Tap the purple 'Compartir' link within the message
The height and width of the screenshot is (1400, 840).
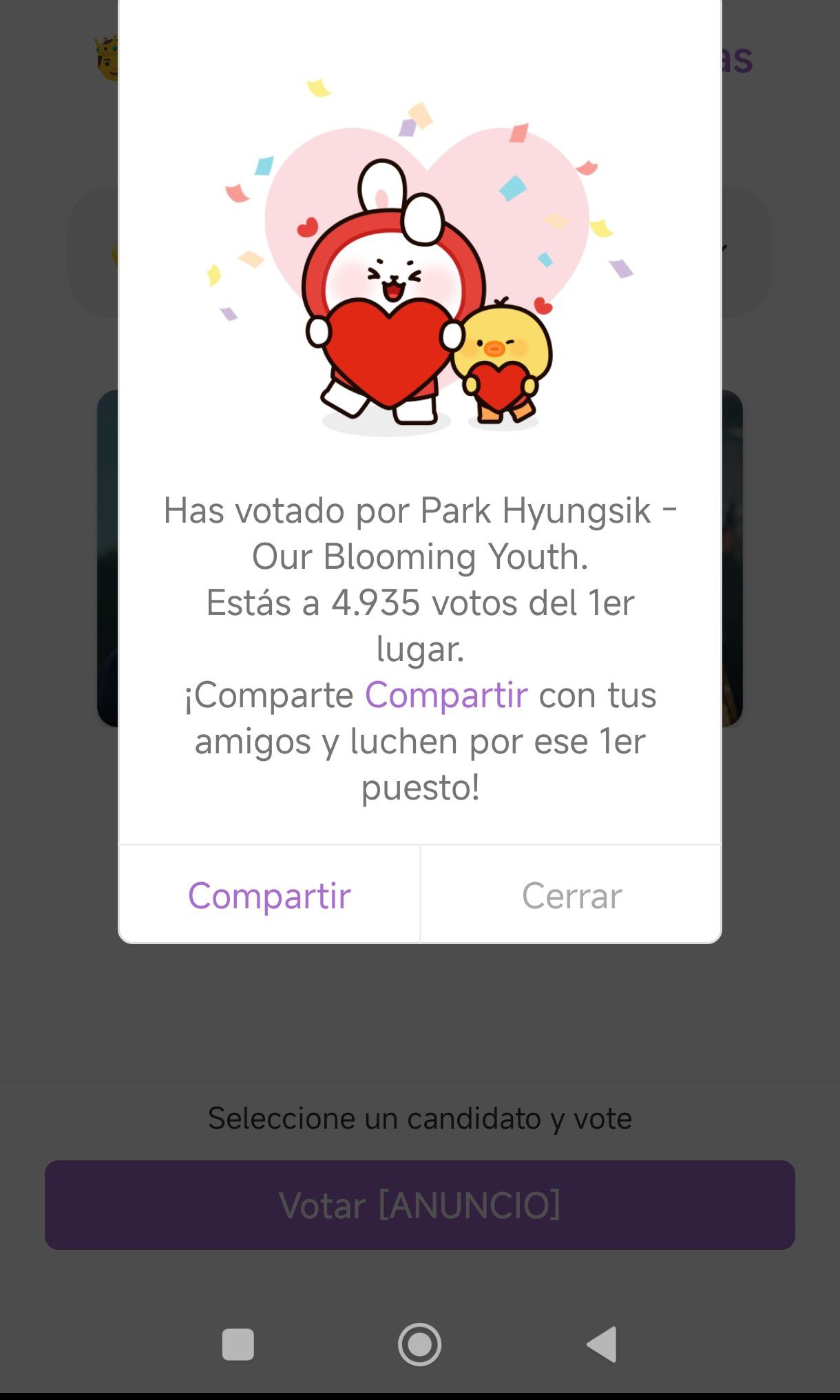(446, 694)
